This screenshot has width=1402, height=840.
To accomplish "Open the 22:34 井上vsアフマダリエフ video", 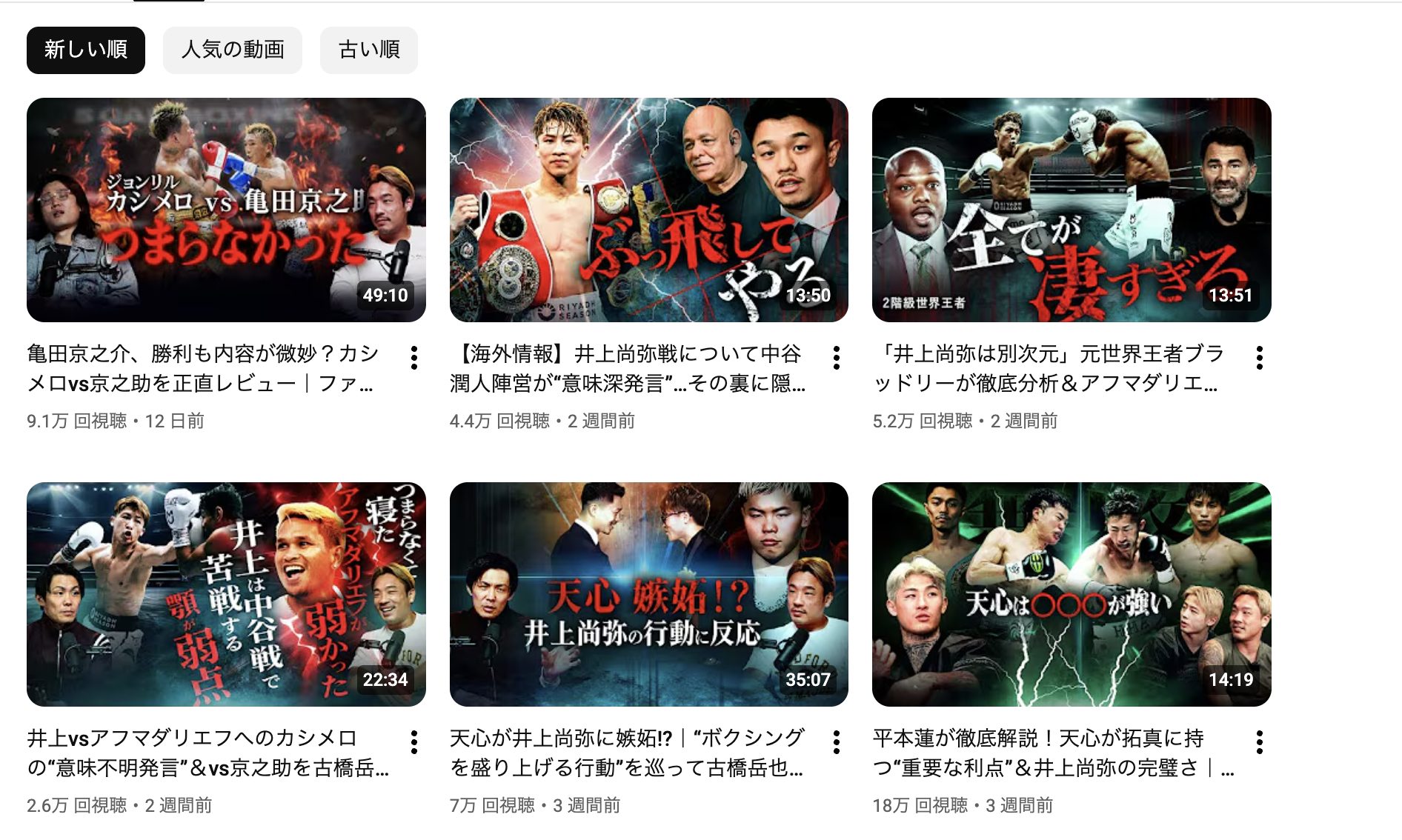I will click(226, 594).
